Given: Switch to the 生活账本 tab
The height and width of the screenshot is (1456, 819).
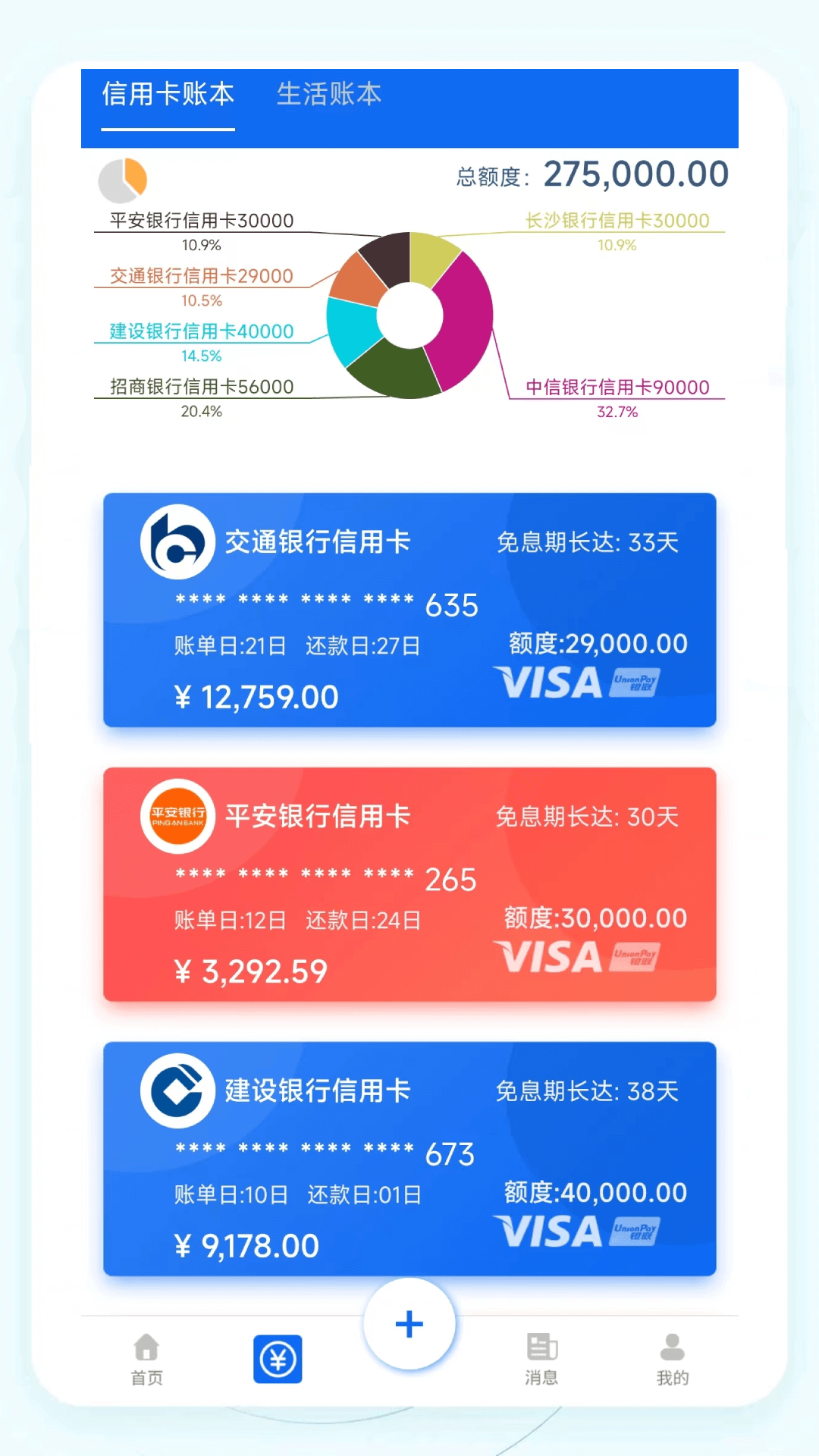Looking at the screenshot, I should (x=328, y=94).
